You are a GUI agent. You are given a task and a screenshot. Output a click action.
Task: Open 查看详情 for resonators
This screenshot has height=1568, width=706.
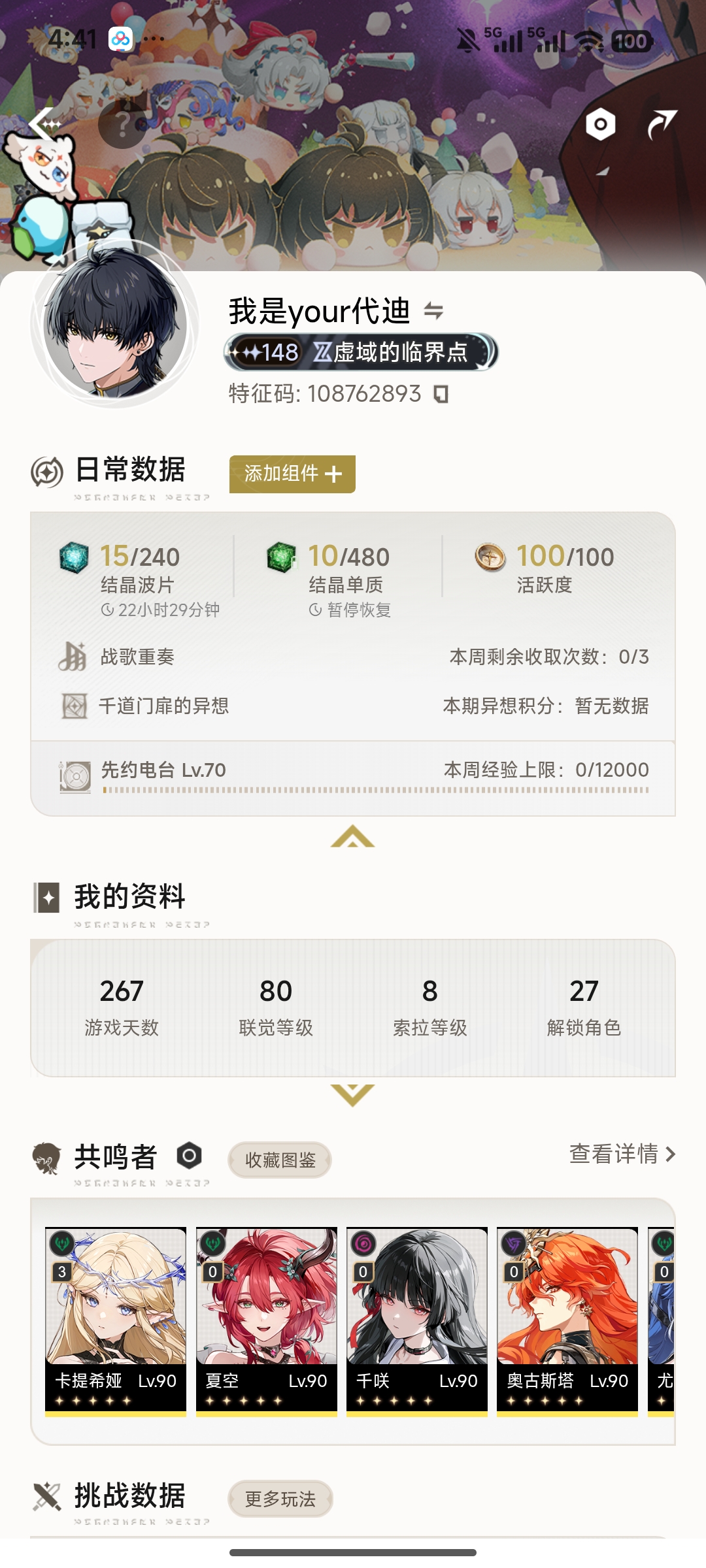tap(622, 1154)
